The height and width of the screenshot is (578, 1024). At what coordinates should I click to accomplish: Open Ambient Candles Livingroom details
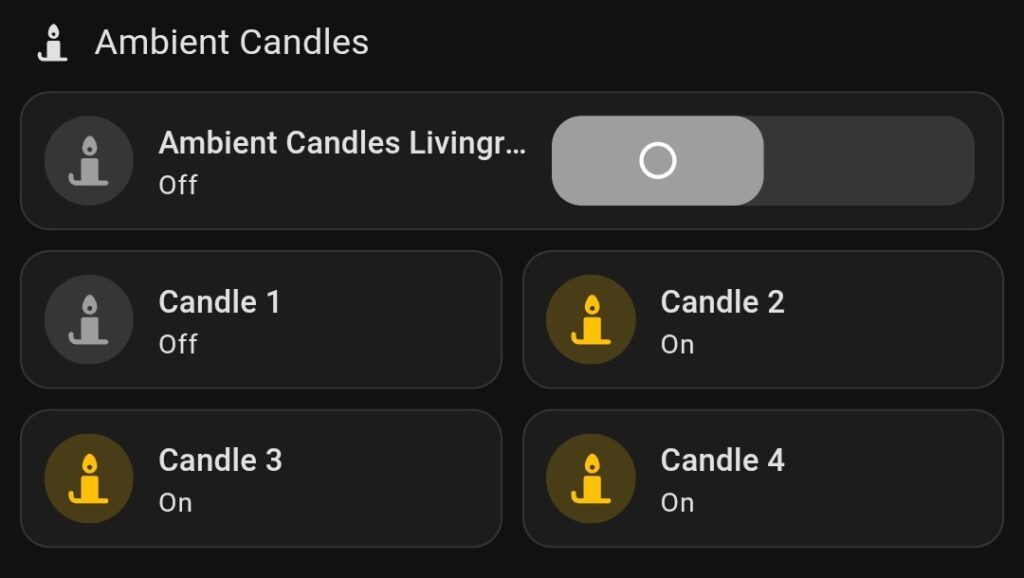pos(340,161)
